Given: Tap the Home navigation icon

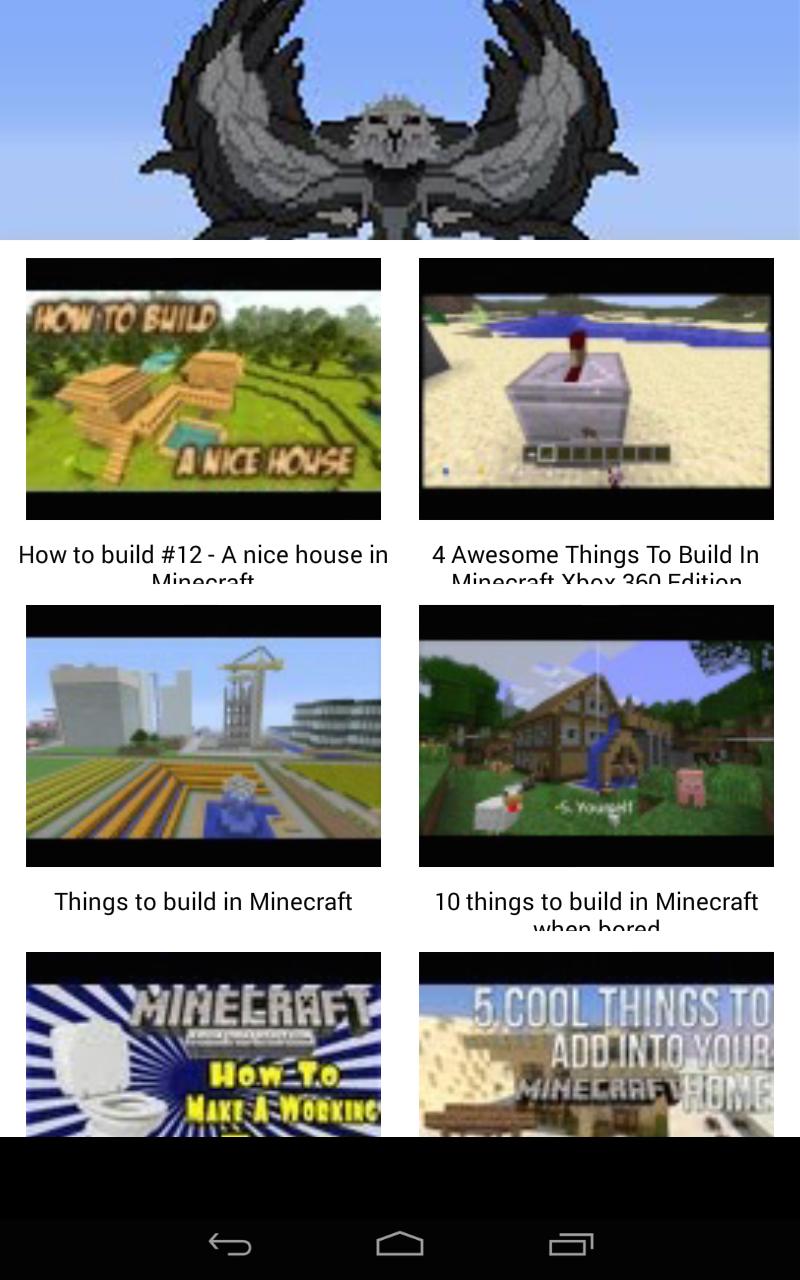Looking at the screenshot, I should click(400, 1245).
